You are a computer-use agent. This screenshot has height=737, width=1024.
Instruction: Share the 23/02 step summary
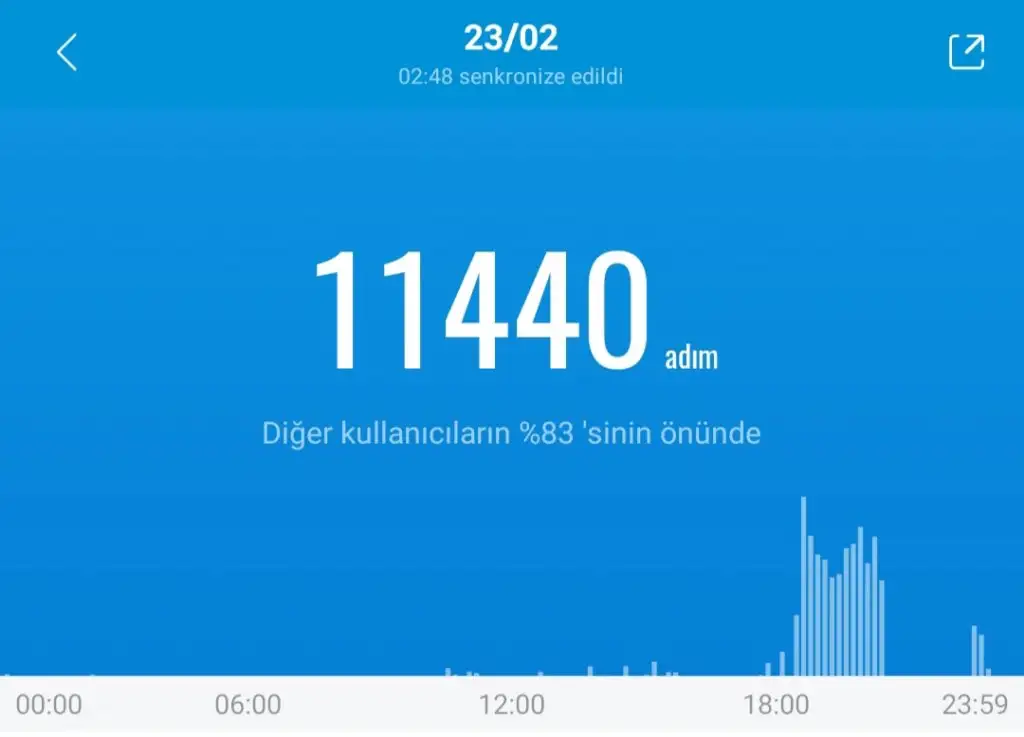(x=966, y=52)
